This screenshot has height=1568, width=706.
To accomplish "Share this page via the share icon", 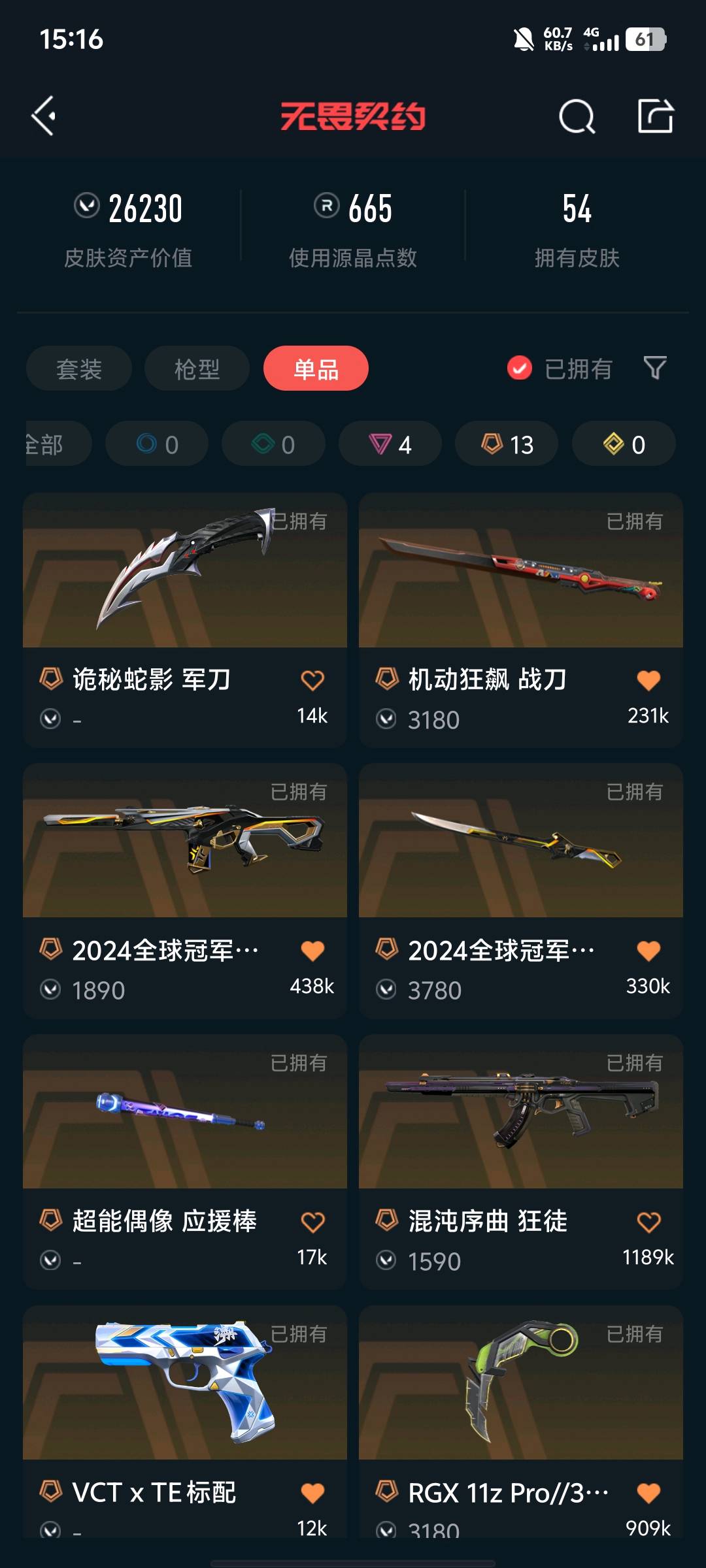I will pos(655,116).
